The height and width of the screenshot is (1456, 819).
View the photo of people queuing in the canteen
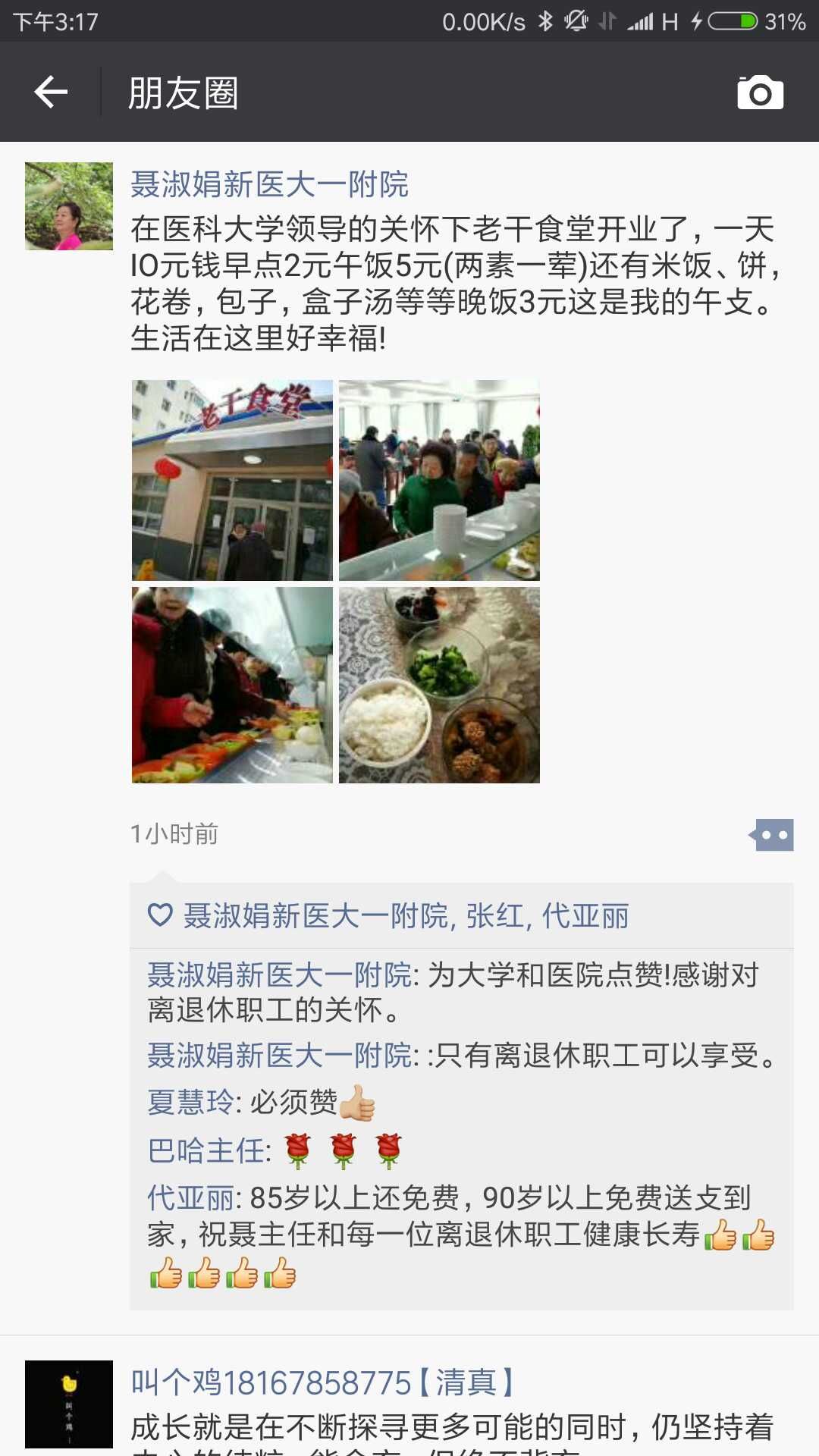coord(439,480)
